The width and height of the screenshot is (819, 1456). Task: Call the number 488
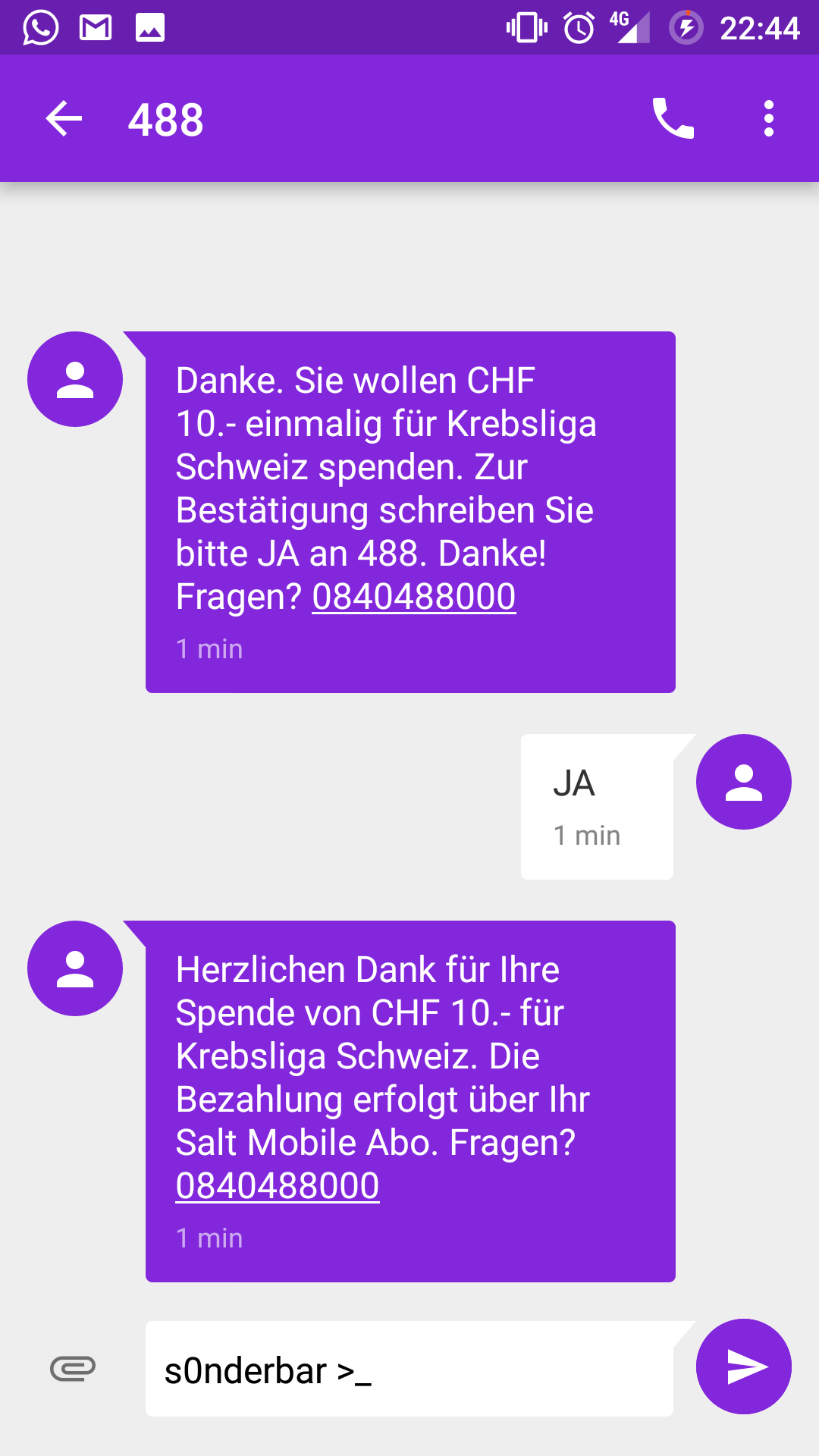(673, 119)
